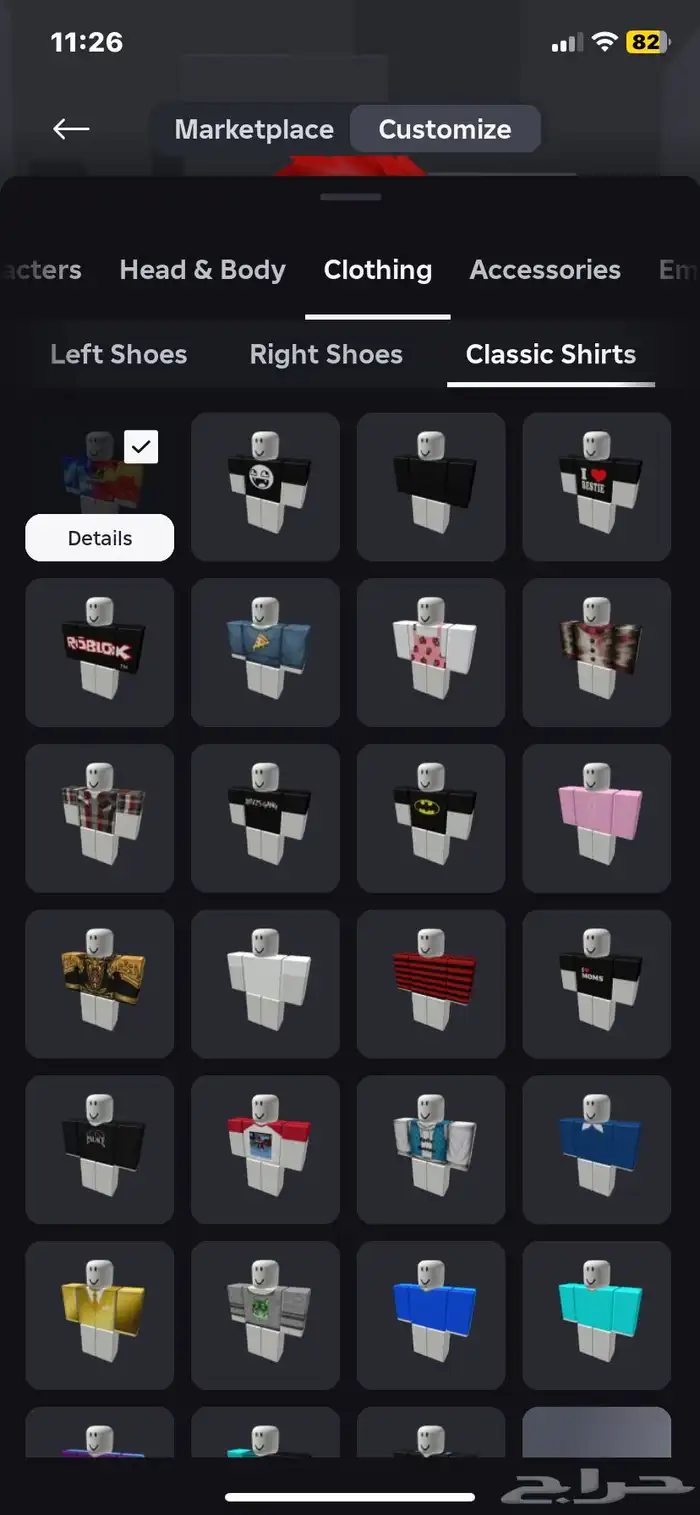Pick the white shirt with strawberries
This screenshot has height=1515, width=700.
tap(431, 652)
